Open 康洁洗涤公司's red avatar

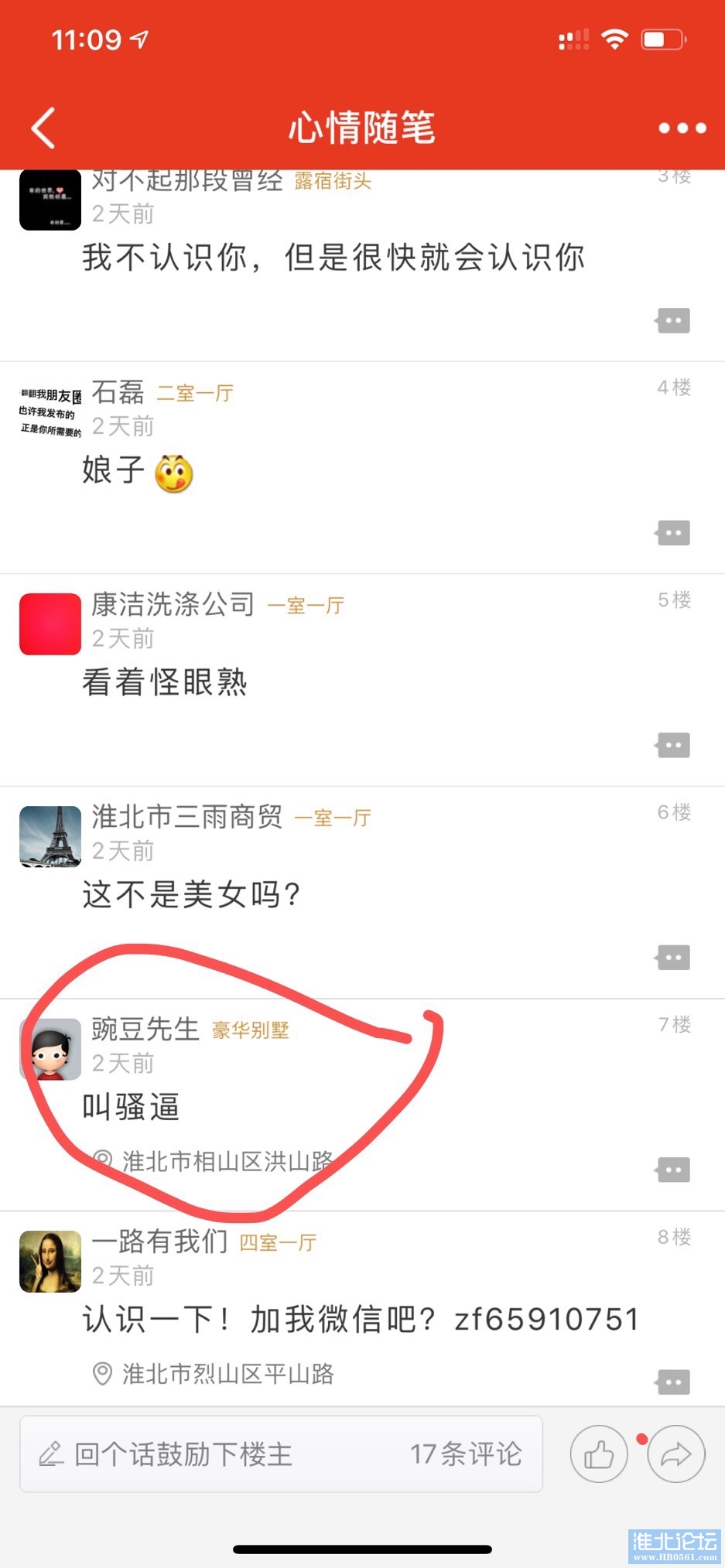[x=50, y=624]
